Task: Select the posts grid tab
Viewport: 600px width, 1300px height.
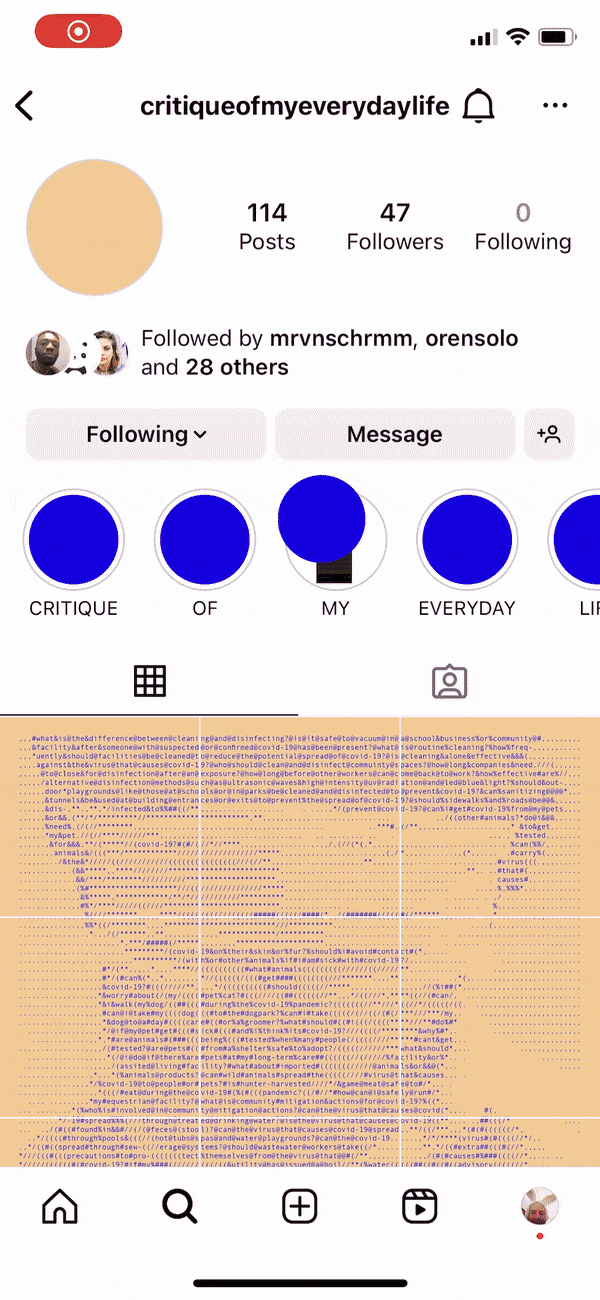Action: coord(150,681)
